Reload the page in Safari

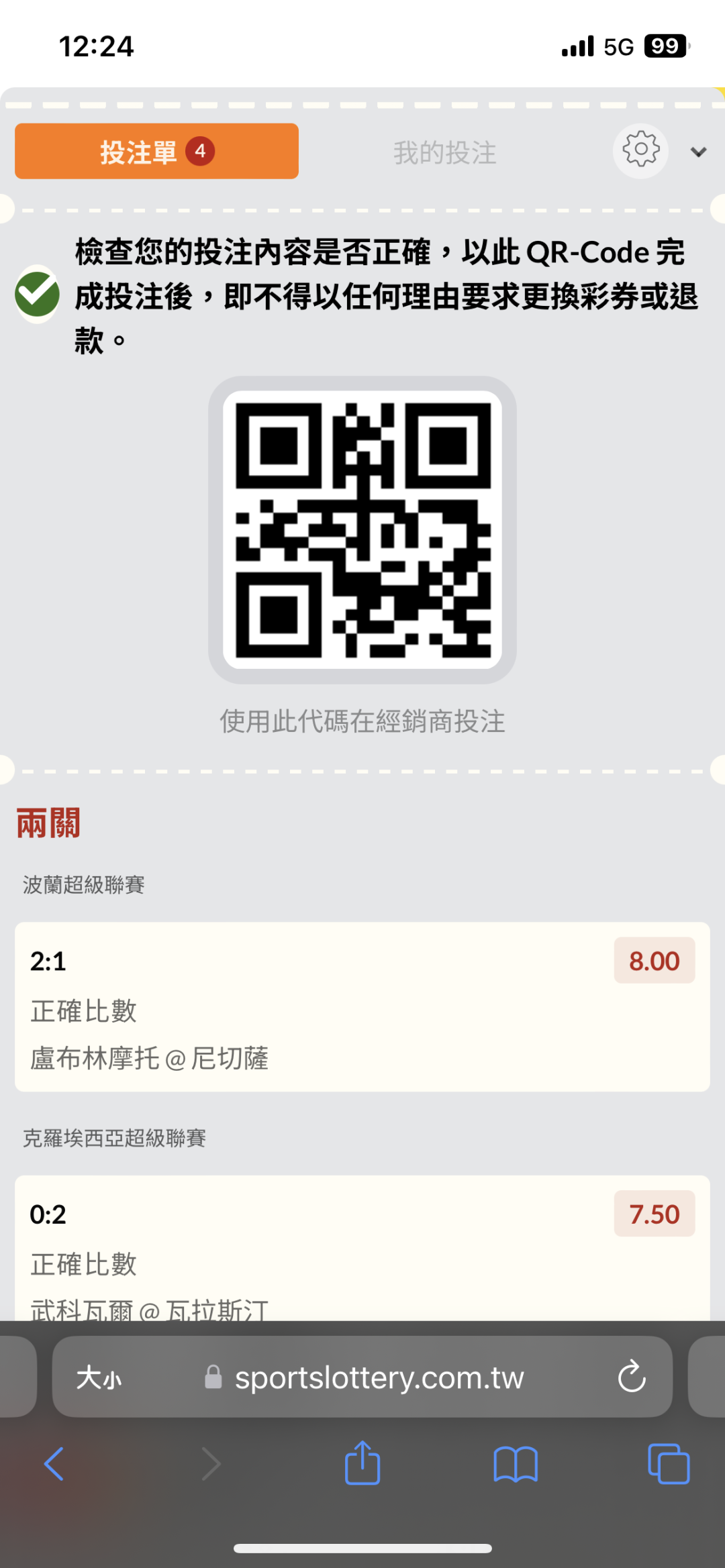pyautogui.click(x=632, y=1378)
